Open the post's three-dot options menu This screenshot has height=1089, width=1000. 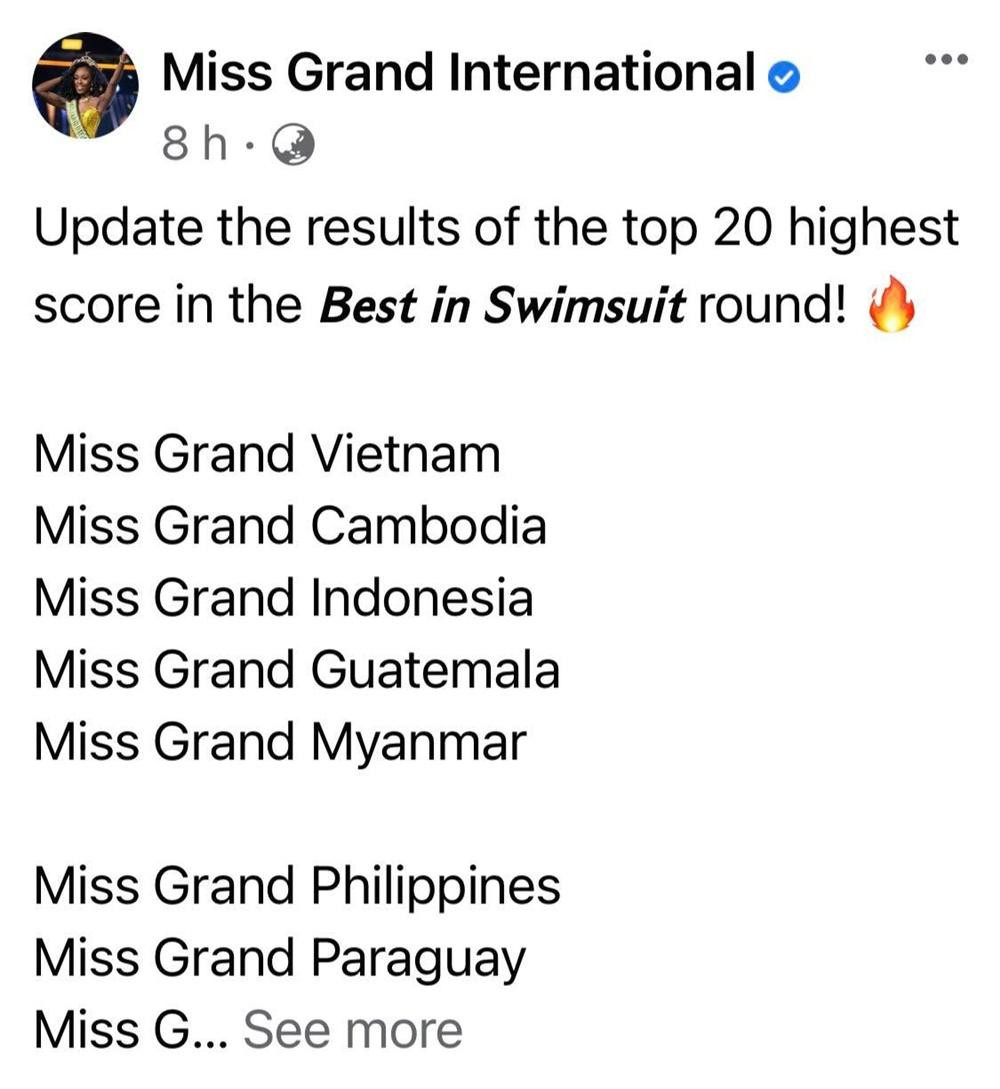[945, 60]
